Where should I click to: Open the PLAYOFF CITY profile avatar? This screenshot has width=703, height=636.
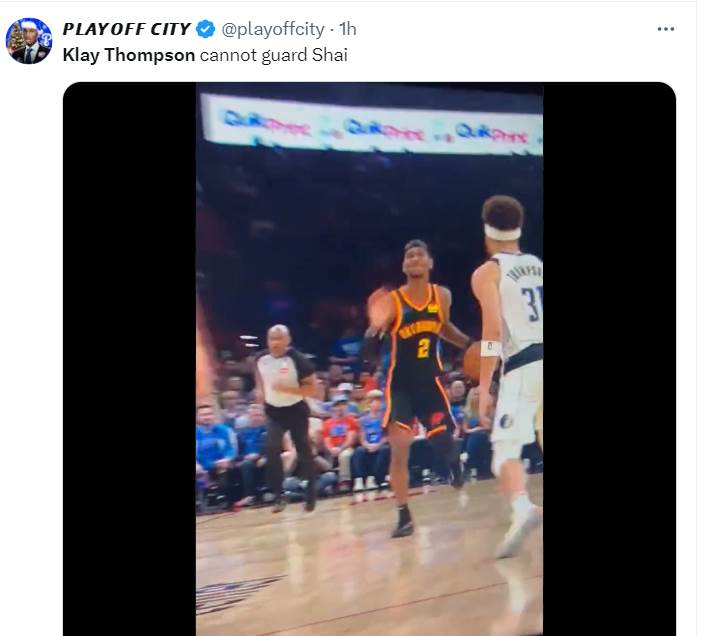point(28,41)
